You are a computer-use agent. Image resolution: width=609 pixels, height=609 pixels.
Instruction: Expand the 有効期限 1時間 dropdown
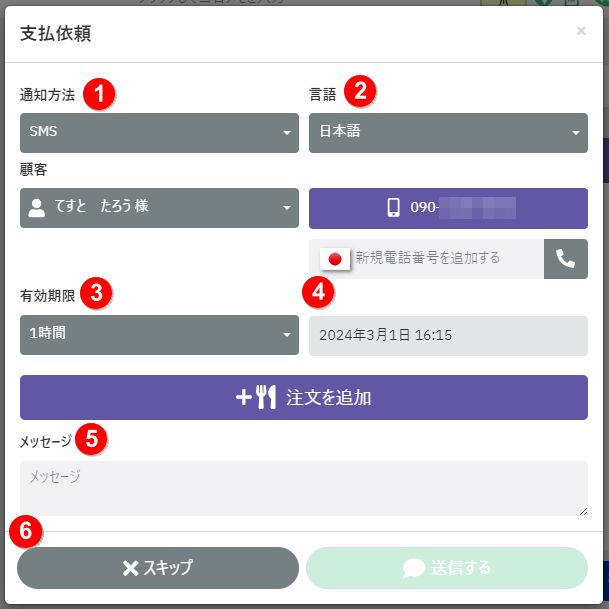[159, 335]
